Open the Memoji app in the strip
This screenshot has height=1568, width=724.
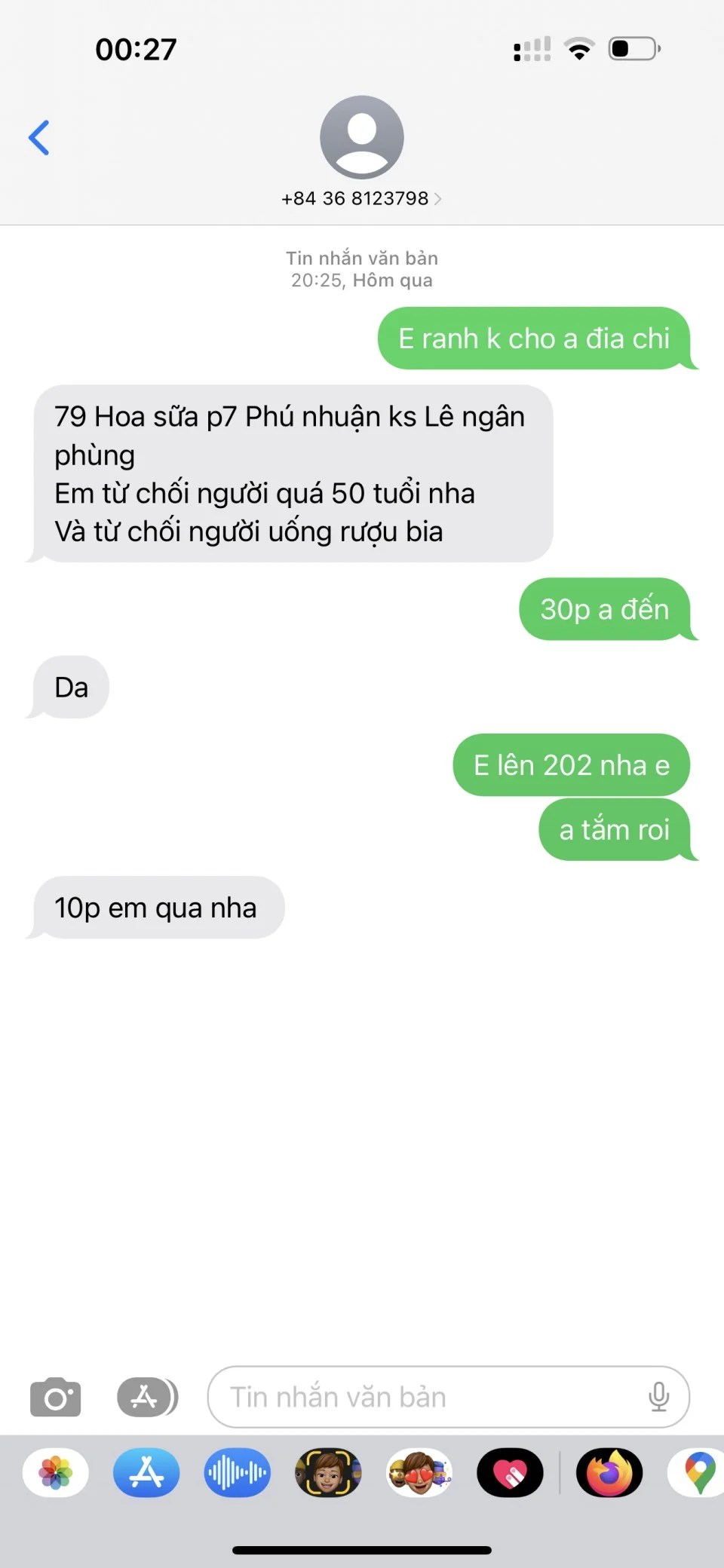pyautogui.click(x=328, y=1472)
